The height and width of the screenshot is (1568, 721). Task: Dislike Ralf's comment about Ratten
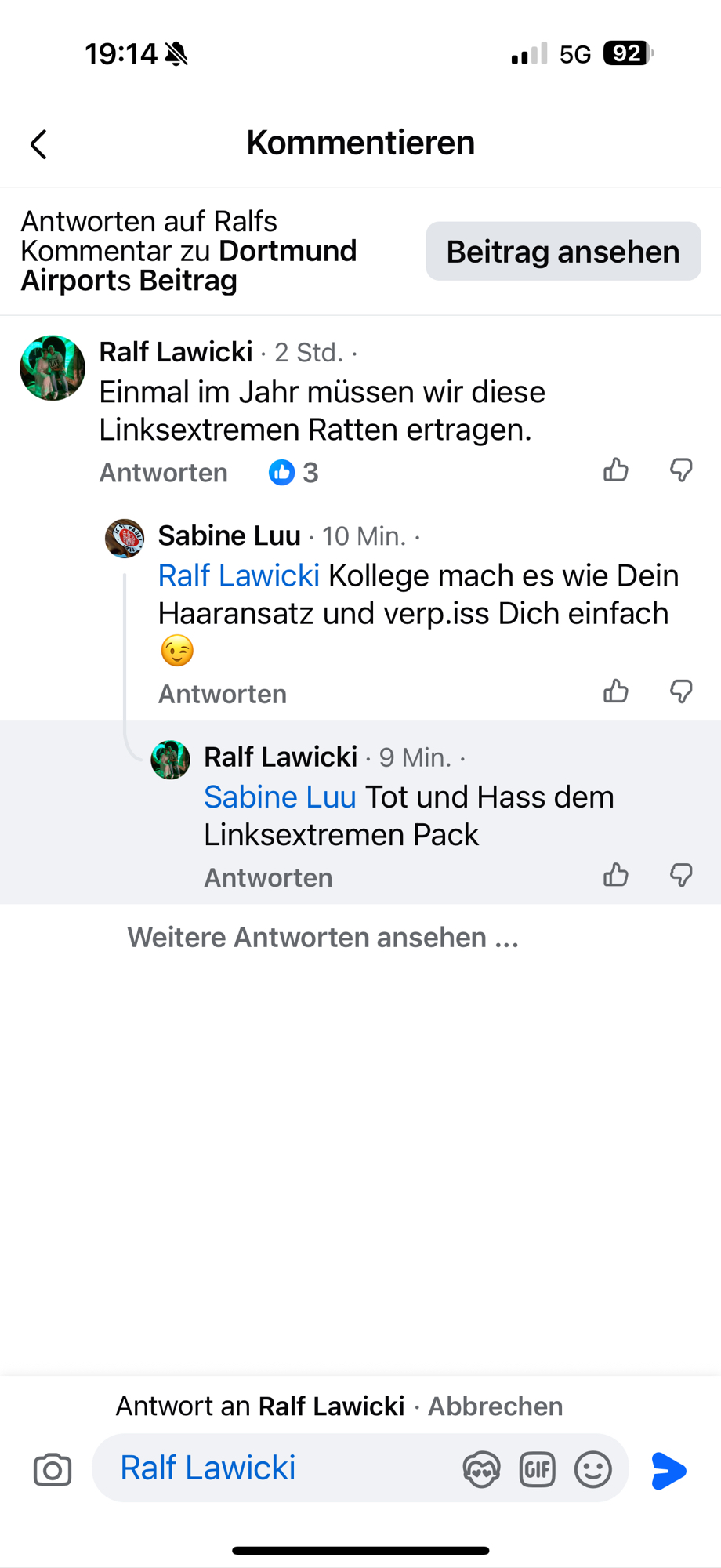[681, 470]
